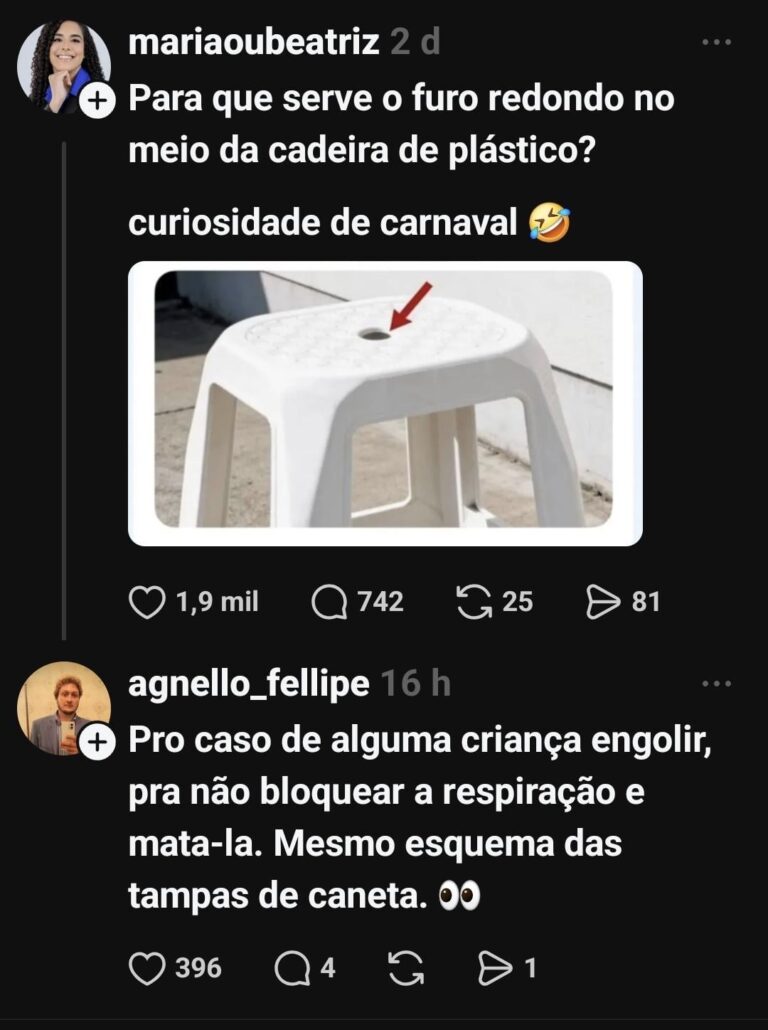768x1030 pixels.
Task: Open mariaoubeatriz's profile from the username
Action: (x=254, y=43)
